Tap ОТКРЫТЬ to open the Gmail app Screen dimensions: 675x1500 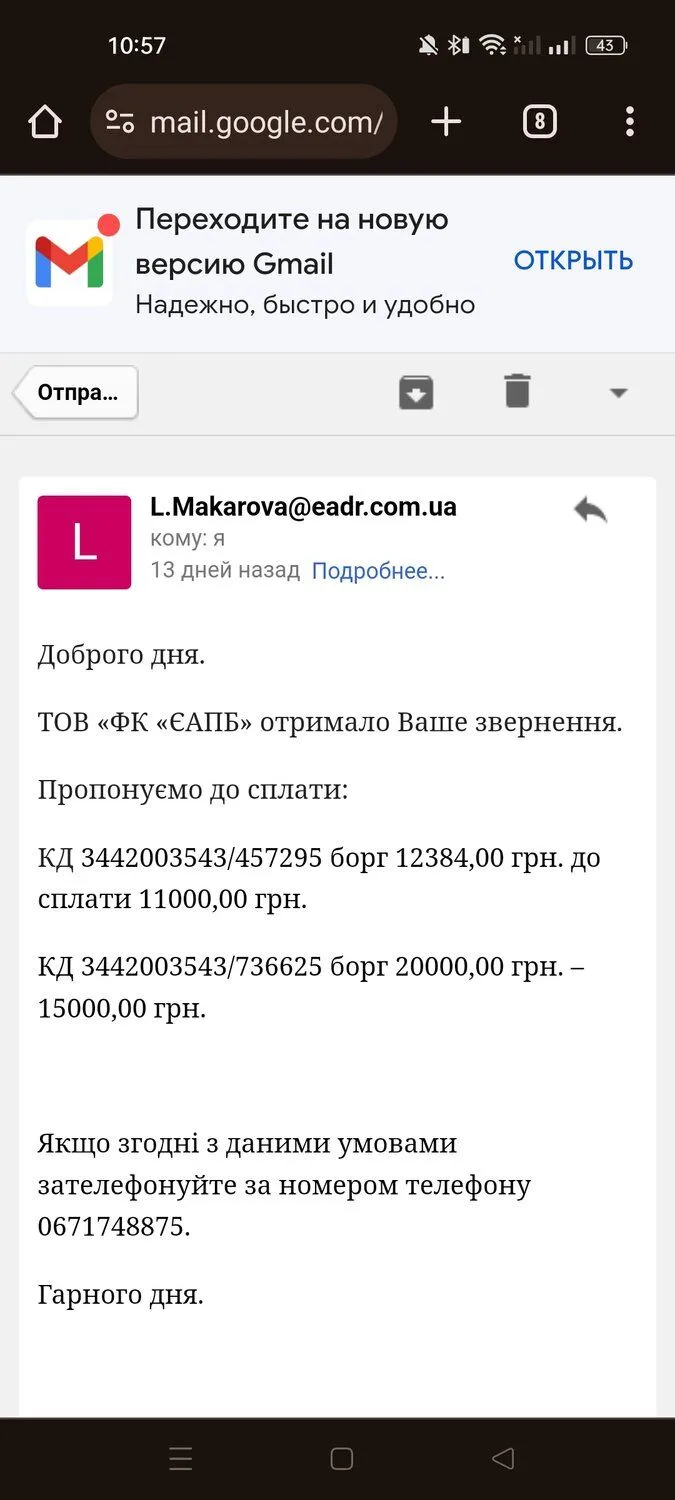(x=573, y=261)
